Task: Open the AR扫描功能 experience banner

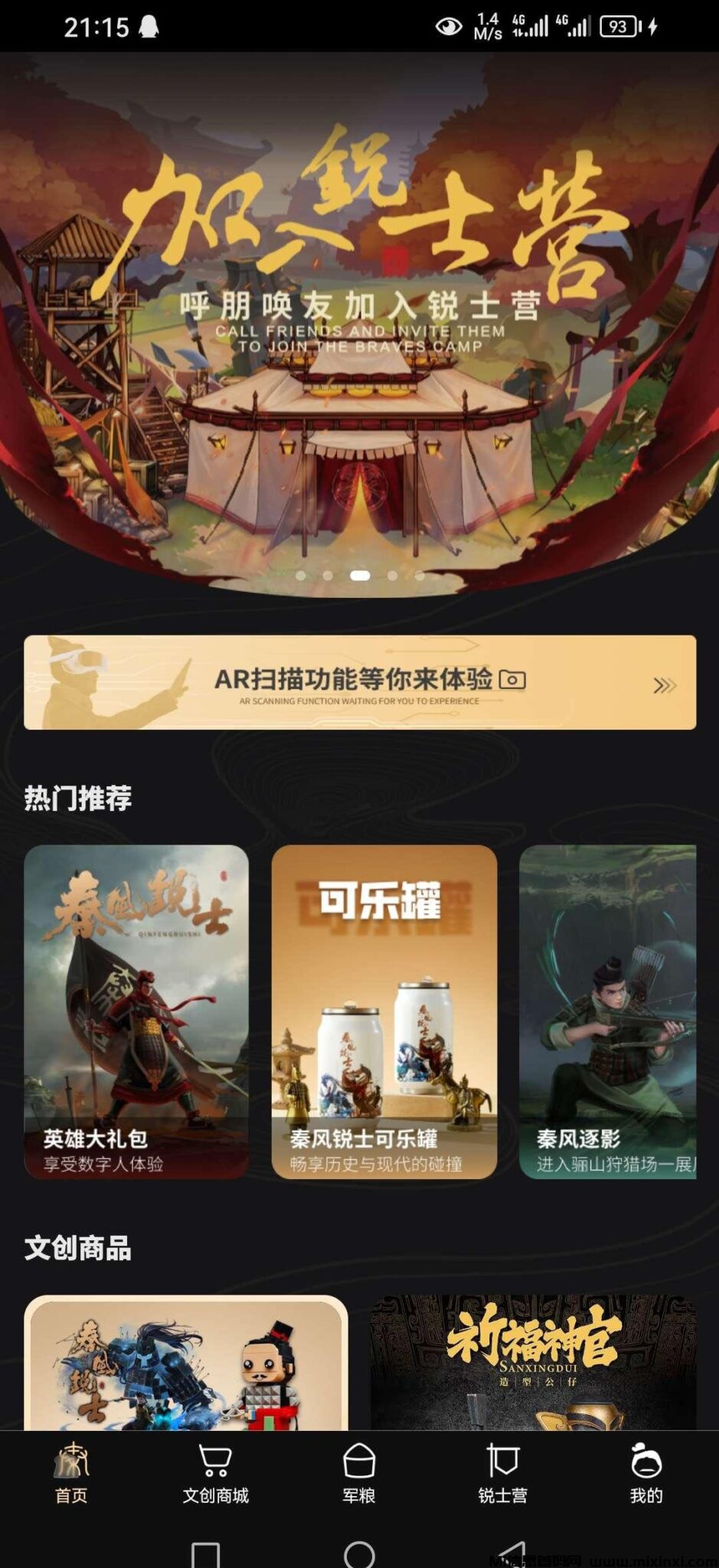Action: pyautogui.click(x=359, y=682)
